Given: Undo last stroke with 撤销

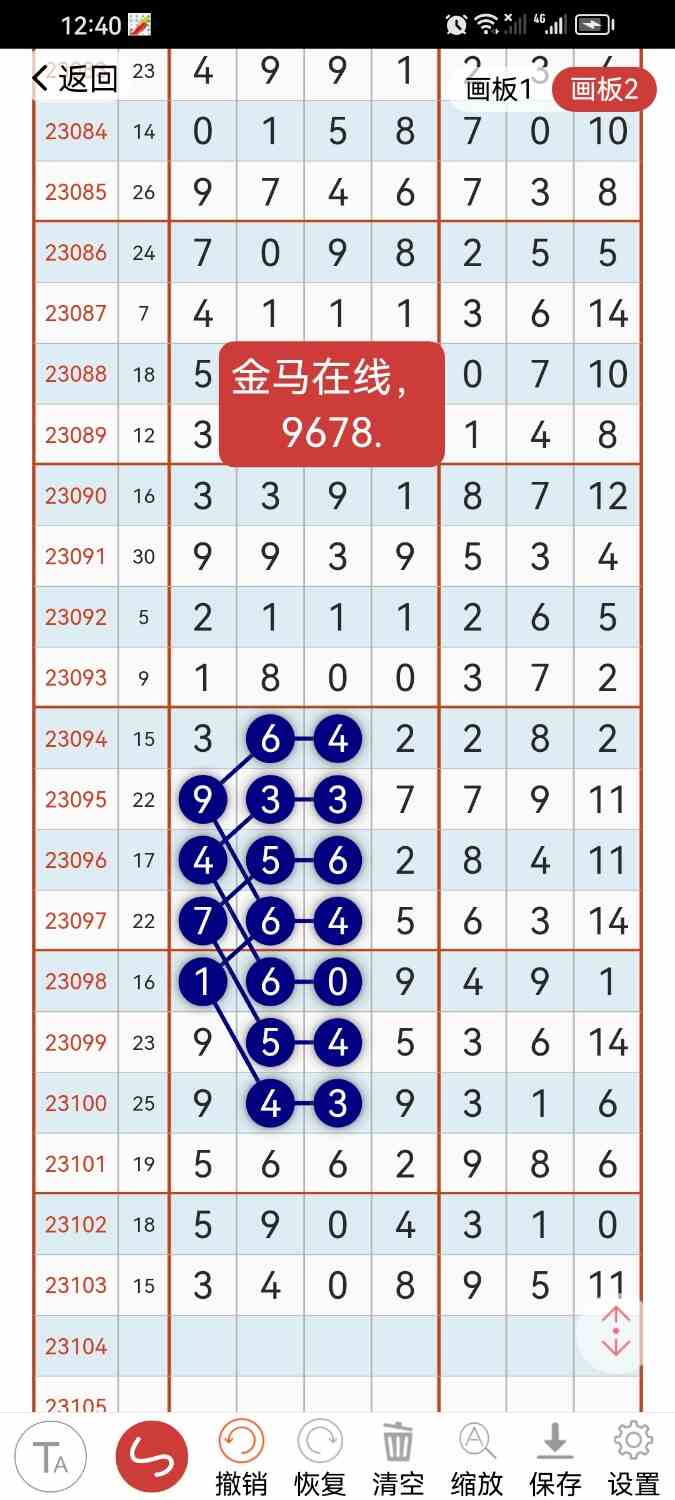Looking at the screenshot, I should [241, 1459].
